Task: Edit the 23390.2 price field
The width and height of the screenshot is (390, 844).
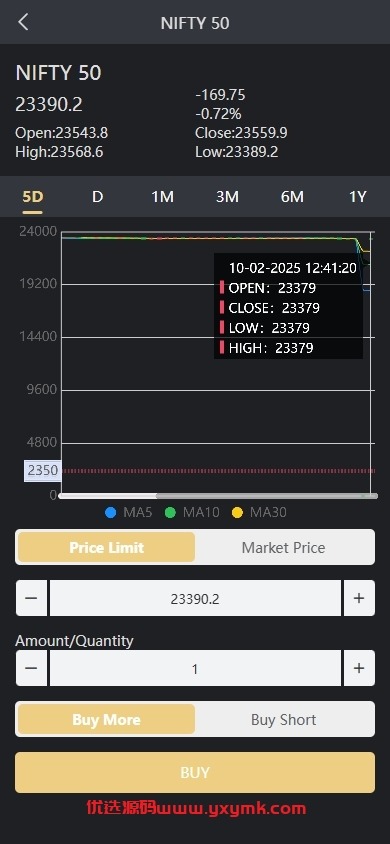Action: tap(195, 598)
